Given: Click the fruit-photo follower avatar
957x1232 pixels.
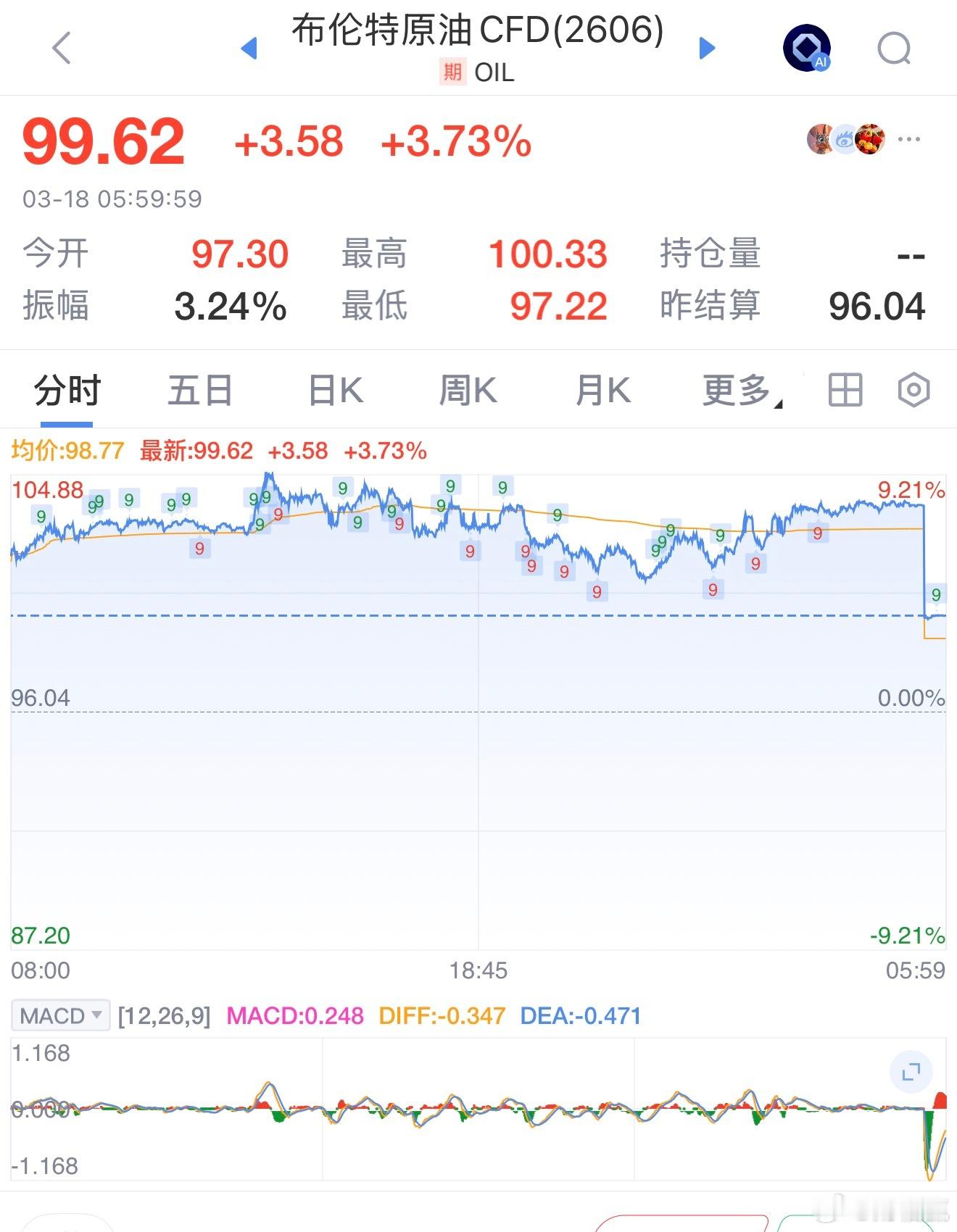Looking at the screenshot, I should click(871, 139).
